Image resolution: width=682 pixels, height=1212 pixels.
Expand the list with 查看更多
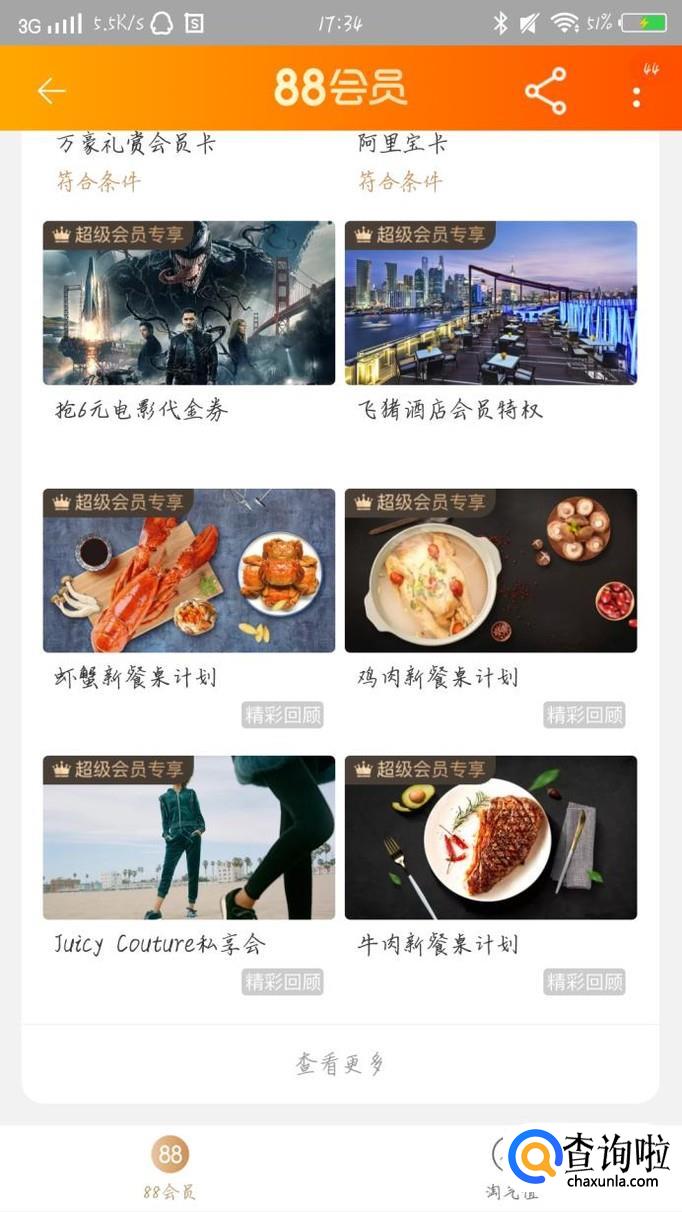pos(340,1064)
